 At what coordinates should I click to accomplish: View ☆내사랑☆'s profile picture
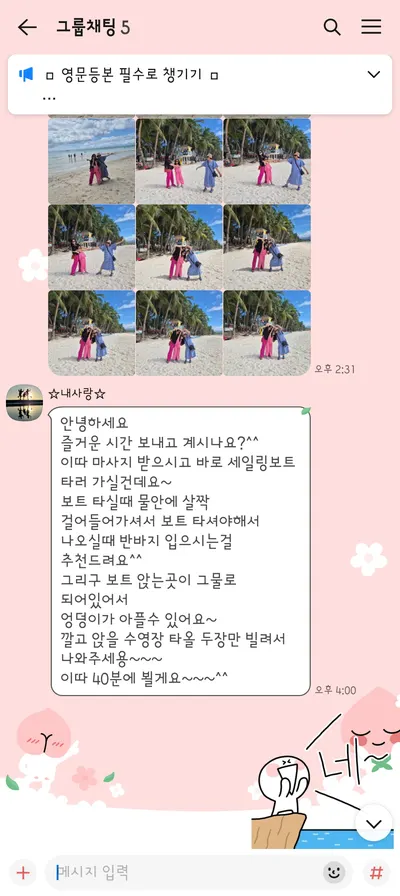24,403
